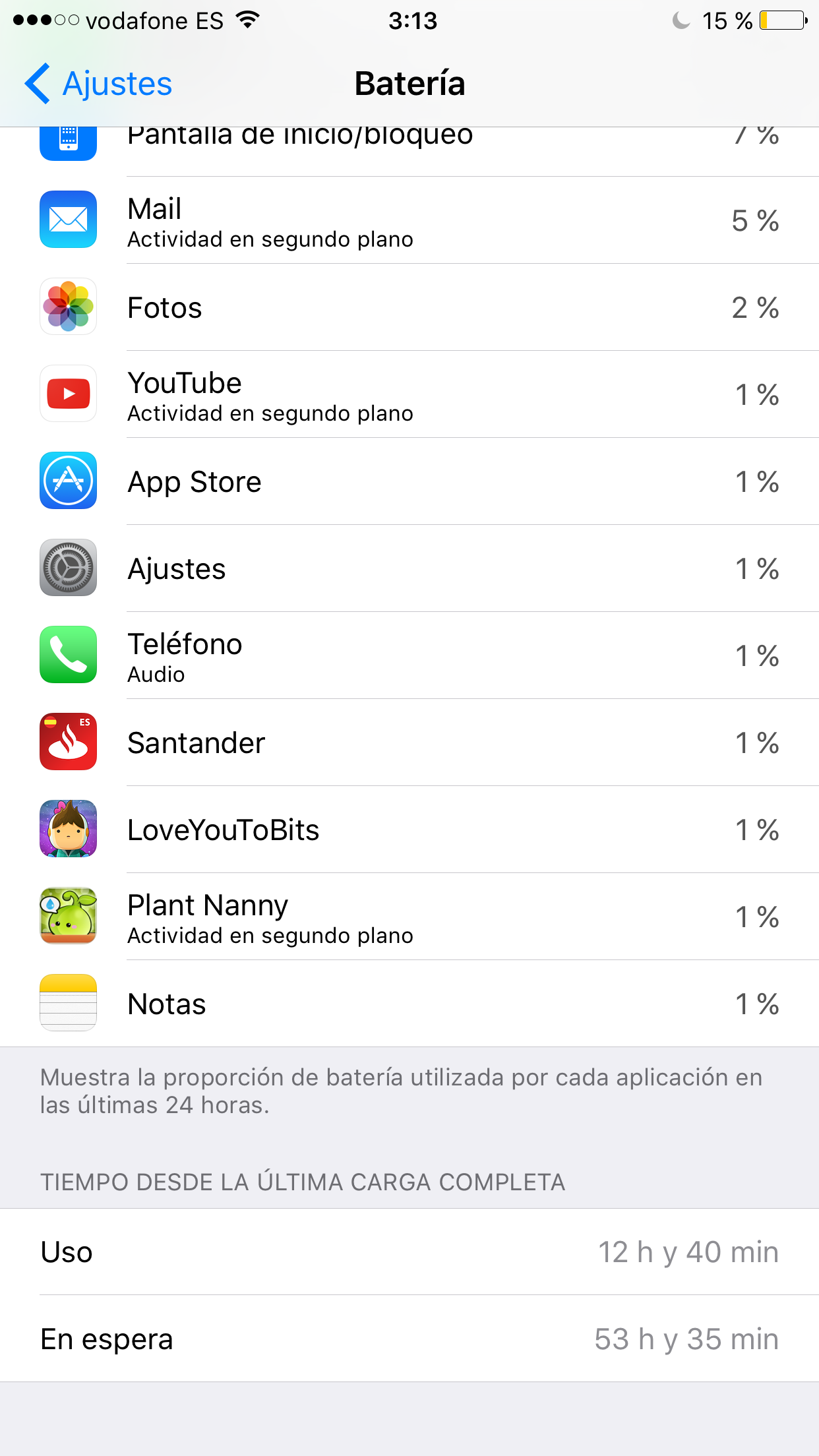Select the Notas usage row
This screenshot has height=1456, width=819.
click(409, 1004)
